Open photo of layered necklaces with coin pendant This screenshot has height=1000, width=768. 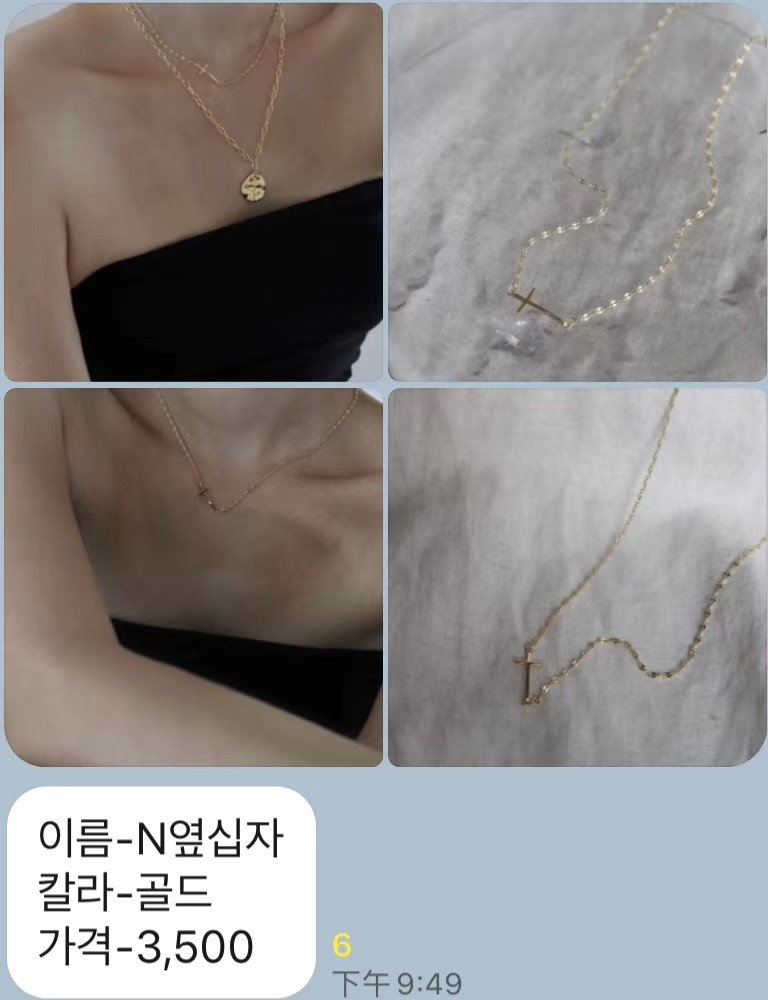coord(193,191)
